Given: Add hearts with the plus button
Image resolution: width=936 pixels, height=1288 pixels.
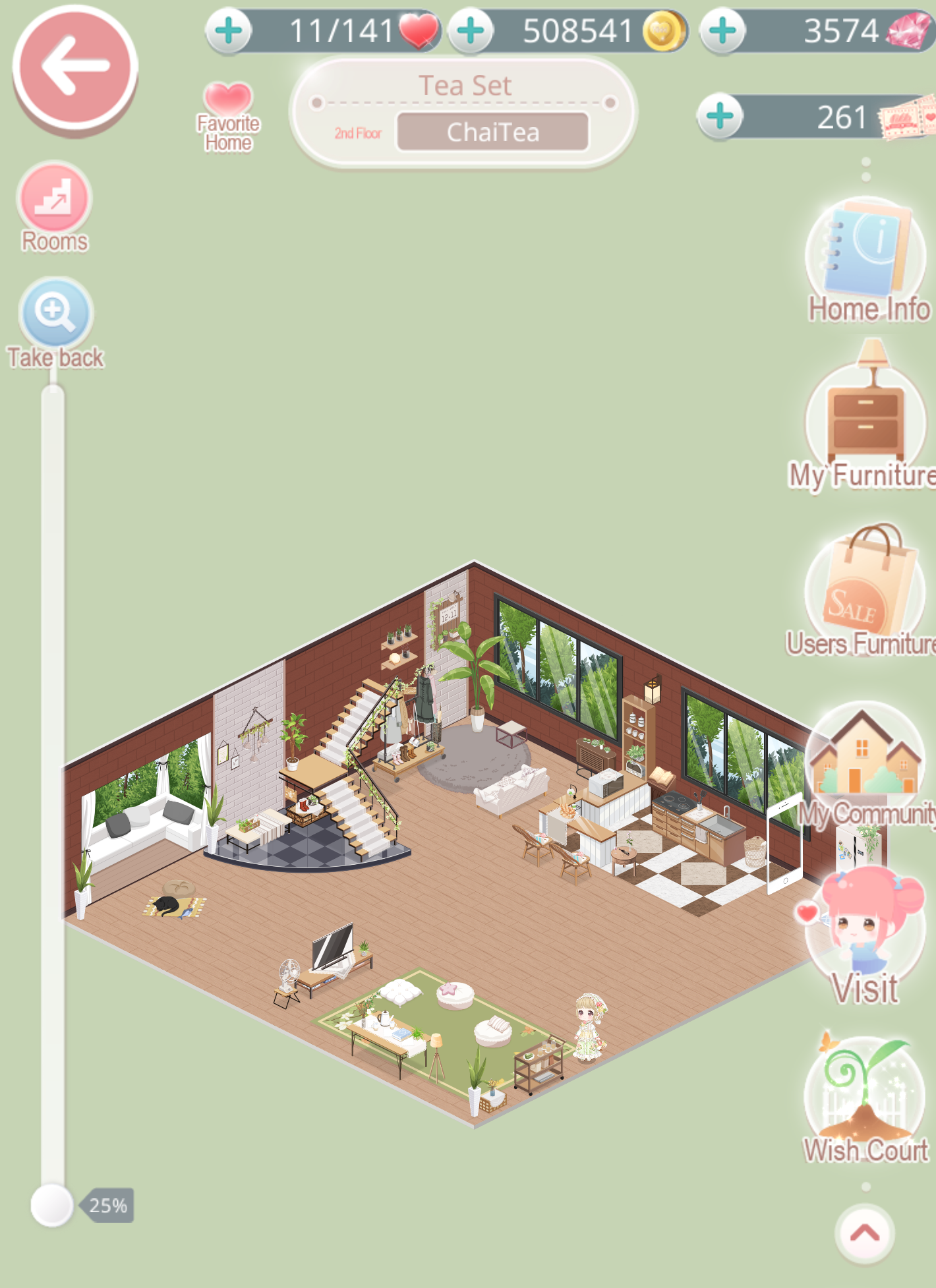Looking at the screenshot, I should pos(229,31).
